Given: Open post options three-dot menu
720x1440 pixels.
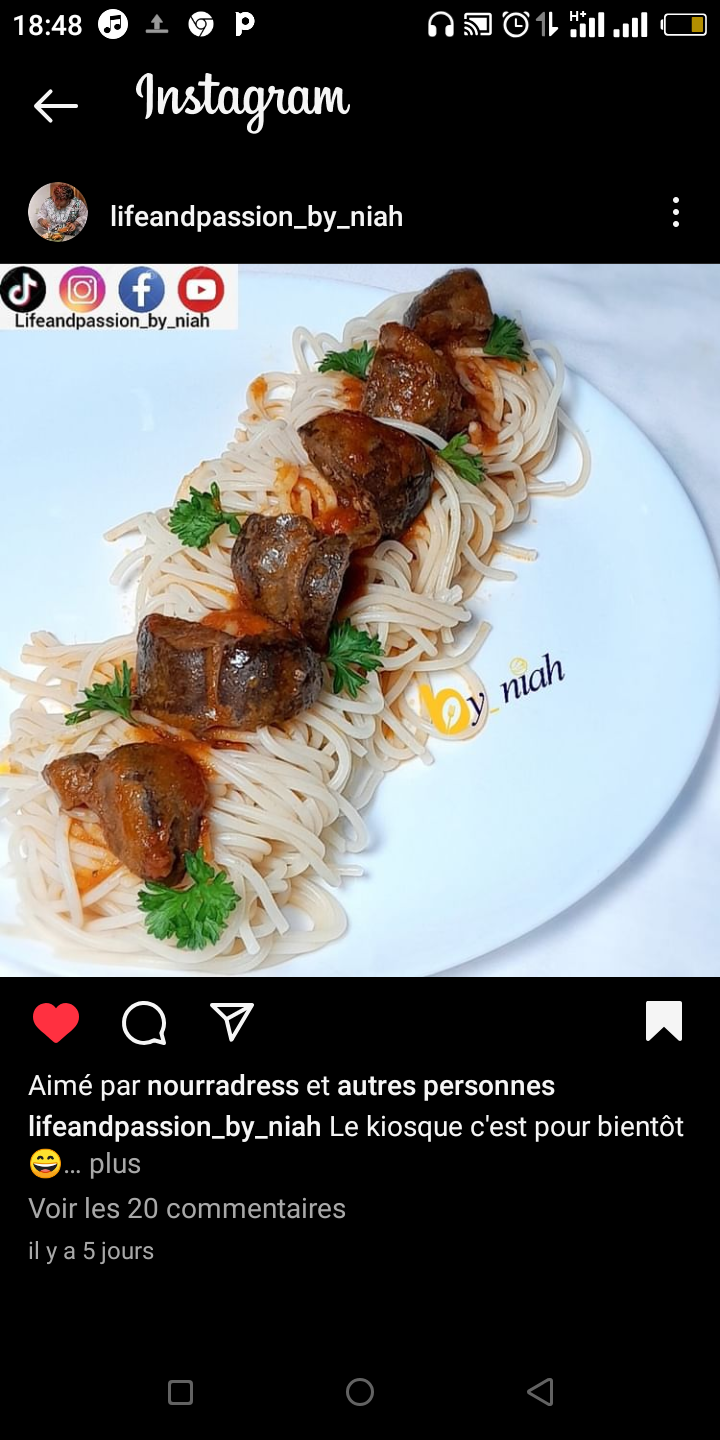Looking at the screenshot, I should (676, 212).
